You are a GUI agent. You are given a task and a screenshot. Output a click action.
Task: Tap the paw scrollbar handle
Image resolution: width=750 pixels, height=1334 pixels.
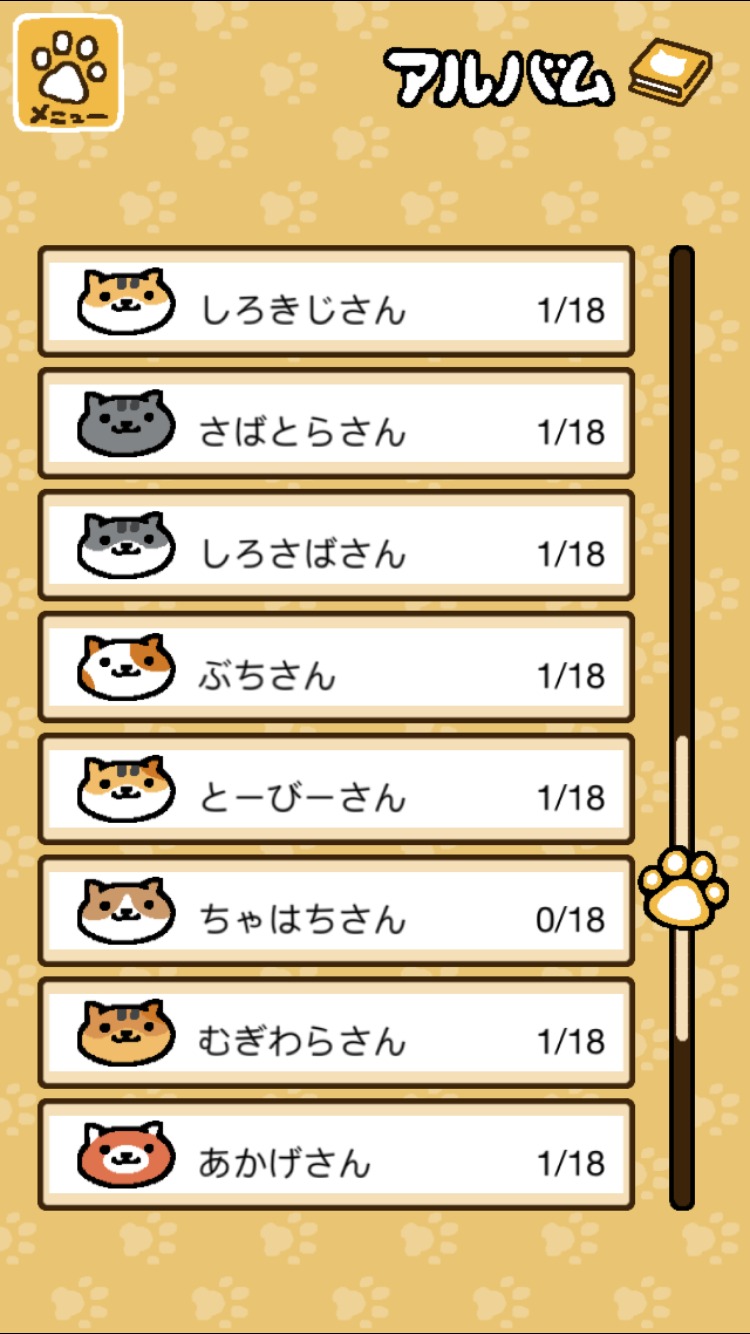click(683, 887)
